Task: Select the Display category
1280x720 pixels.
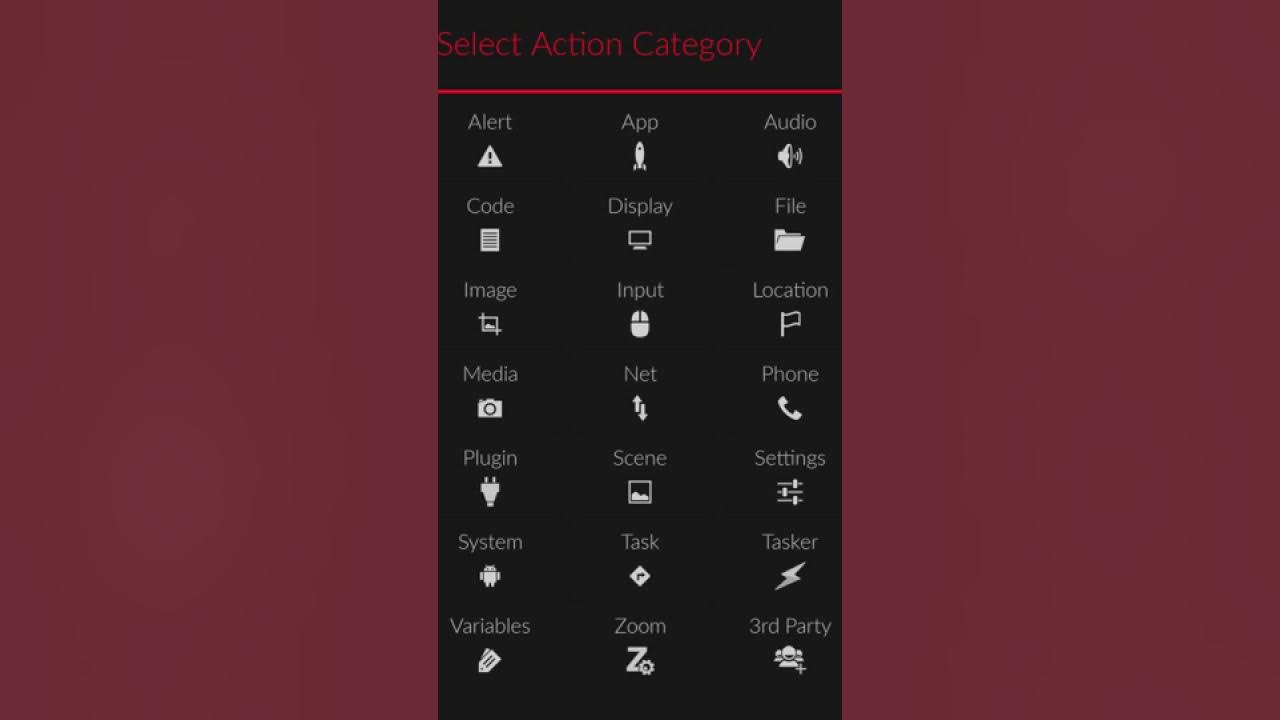Action: (640, 225)
